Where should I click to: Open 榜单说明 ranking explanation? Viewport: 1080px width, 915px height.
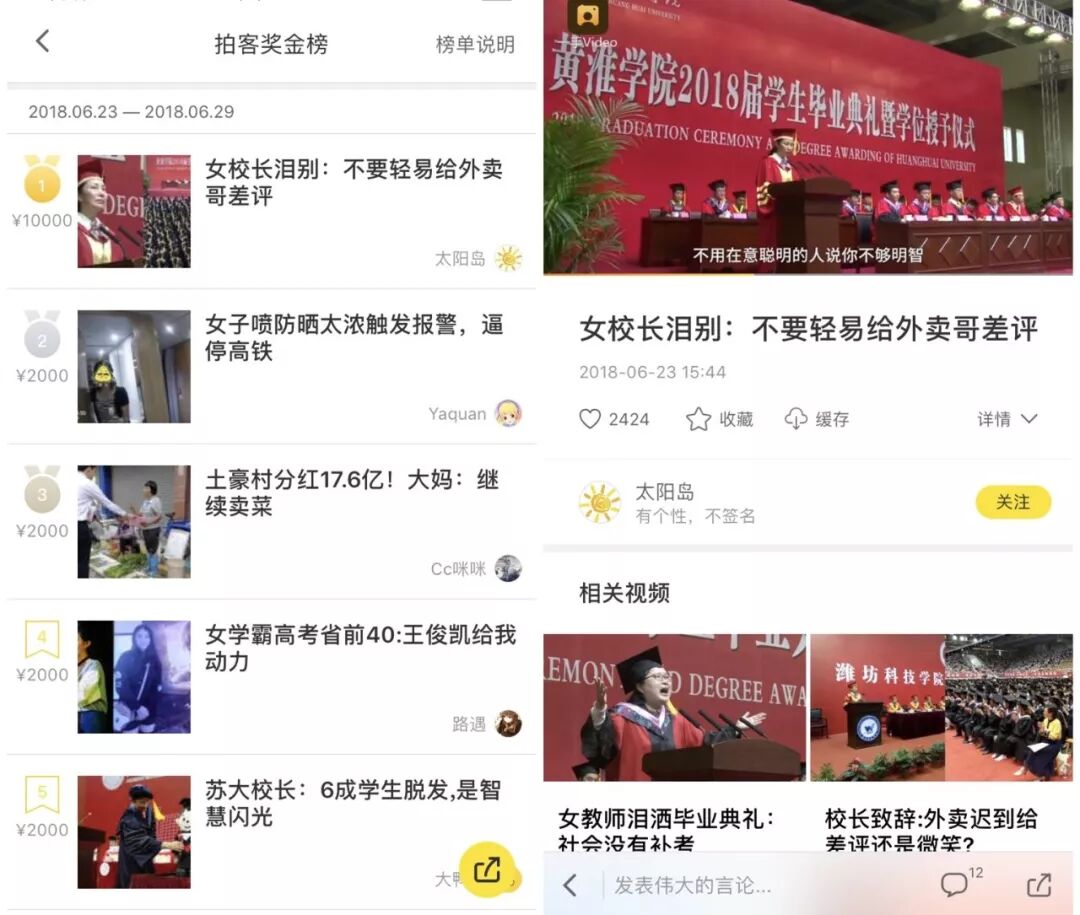475,45
